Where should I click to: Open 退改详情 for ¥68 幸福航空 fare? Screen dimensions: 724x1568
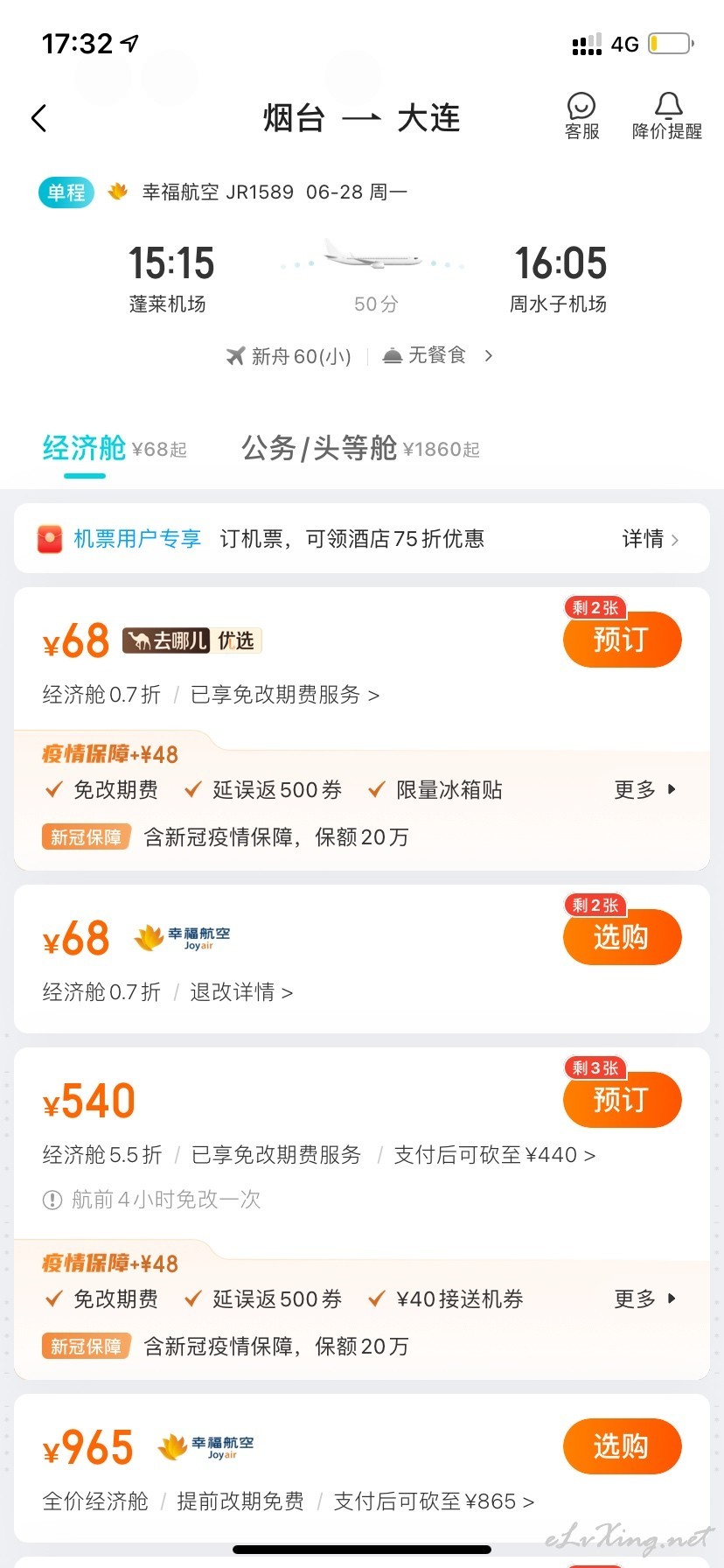[x=241, y=992]
